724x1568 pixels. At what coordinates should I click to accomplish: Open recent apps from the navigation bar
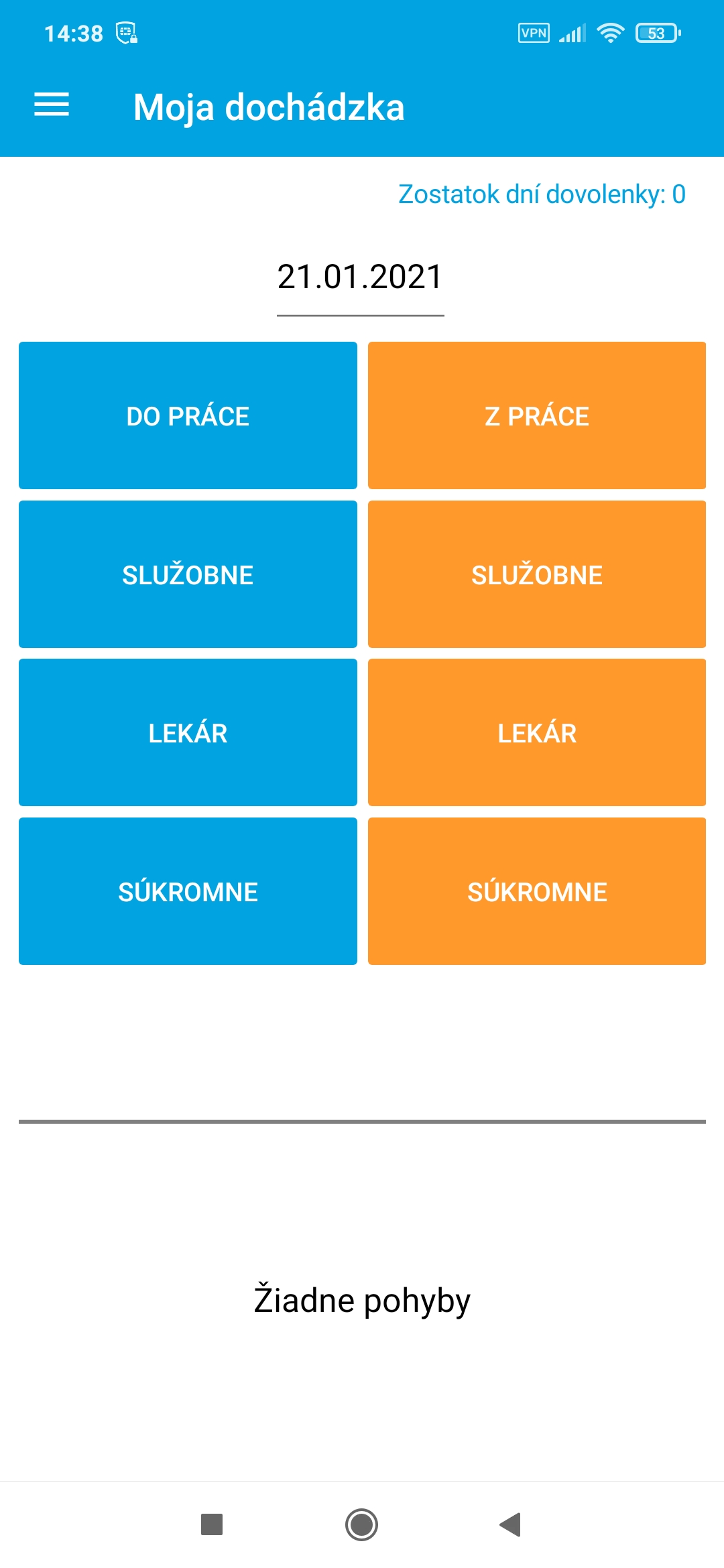click(212, 1524)
